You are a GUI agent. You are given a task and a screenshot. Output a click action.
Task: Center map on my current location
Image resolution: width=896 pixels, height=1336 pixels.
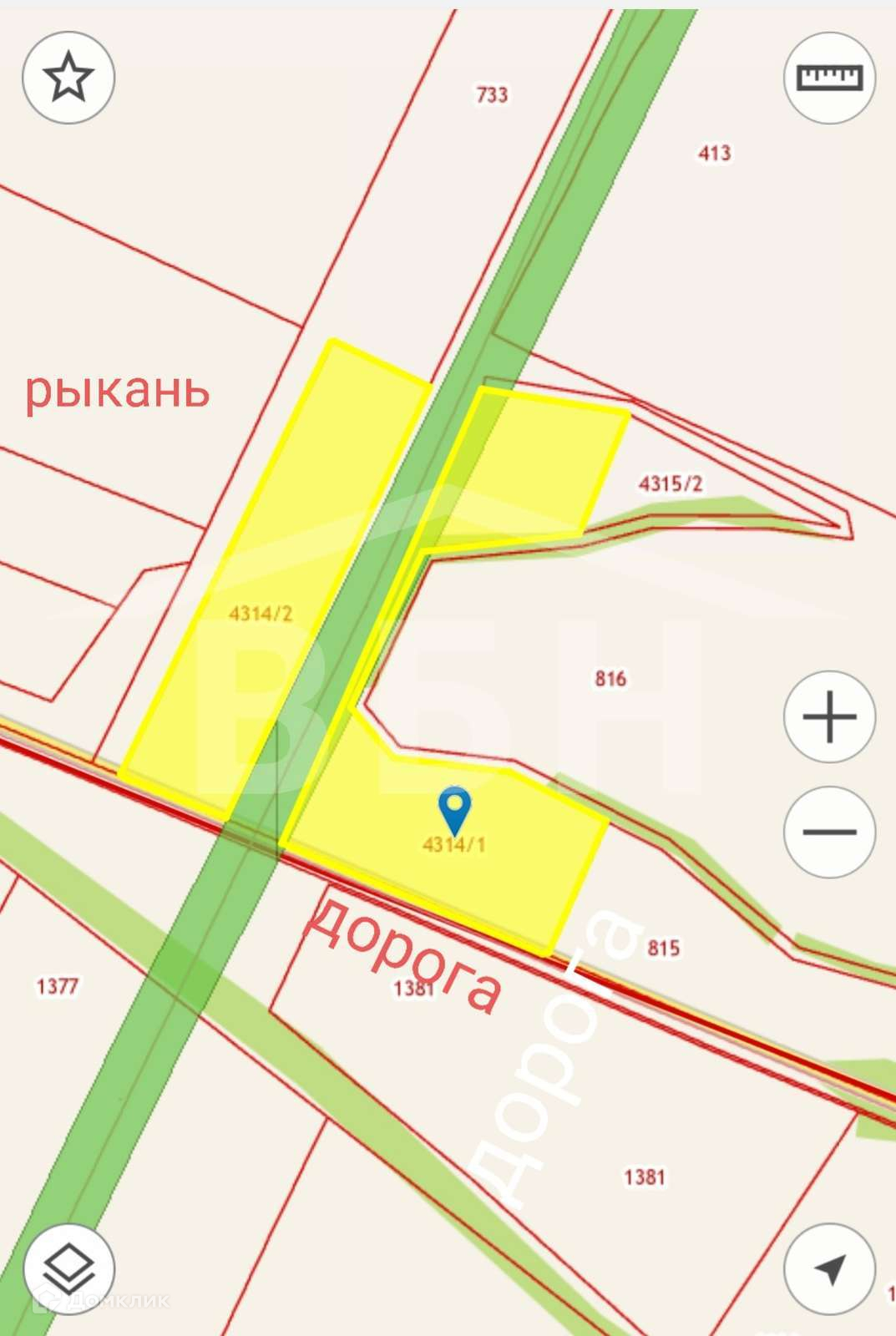pos(829,1269)
